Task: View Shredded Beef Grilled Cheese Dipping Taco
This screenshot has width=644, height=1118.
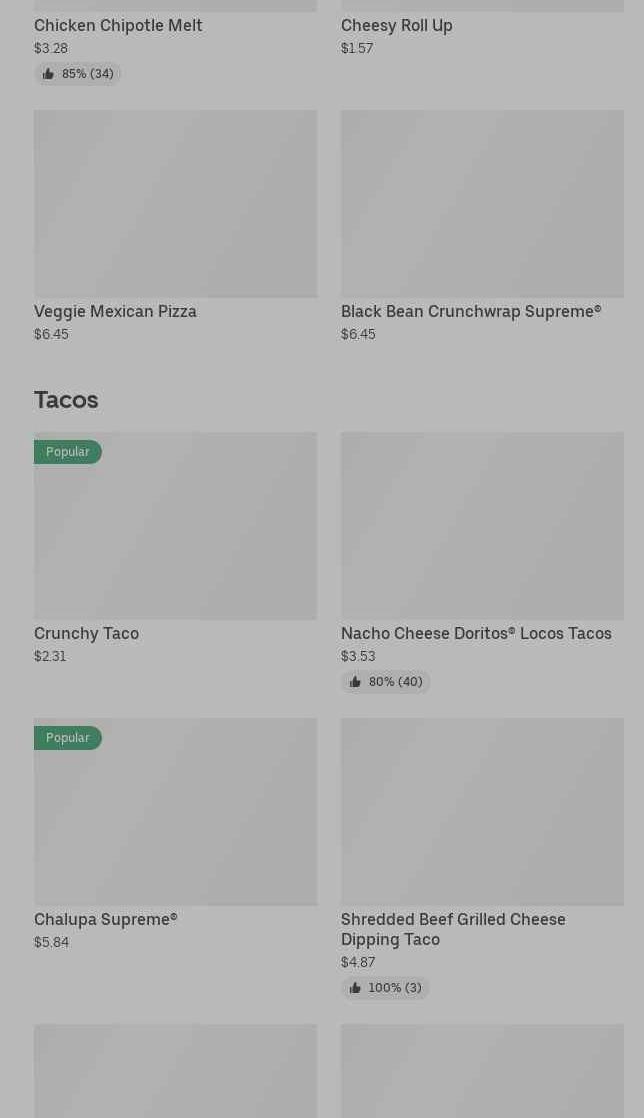Action: (482, 813)
